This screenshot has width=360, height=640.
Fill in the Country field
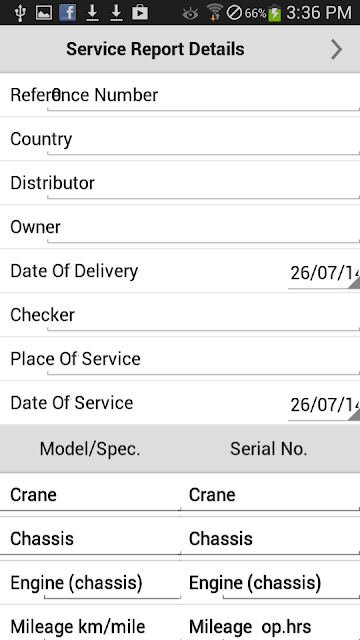[203, 140]
